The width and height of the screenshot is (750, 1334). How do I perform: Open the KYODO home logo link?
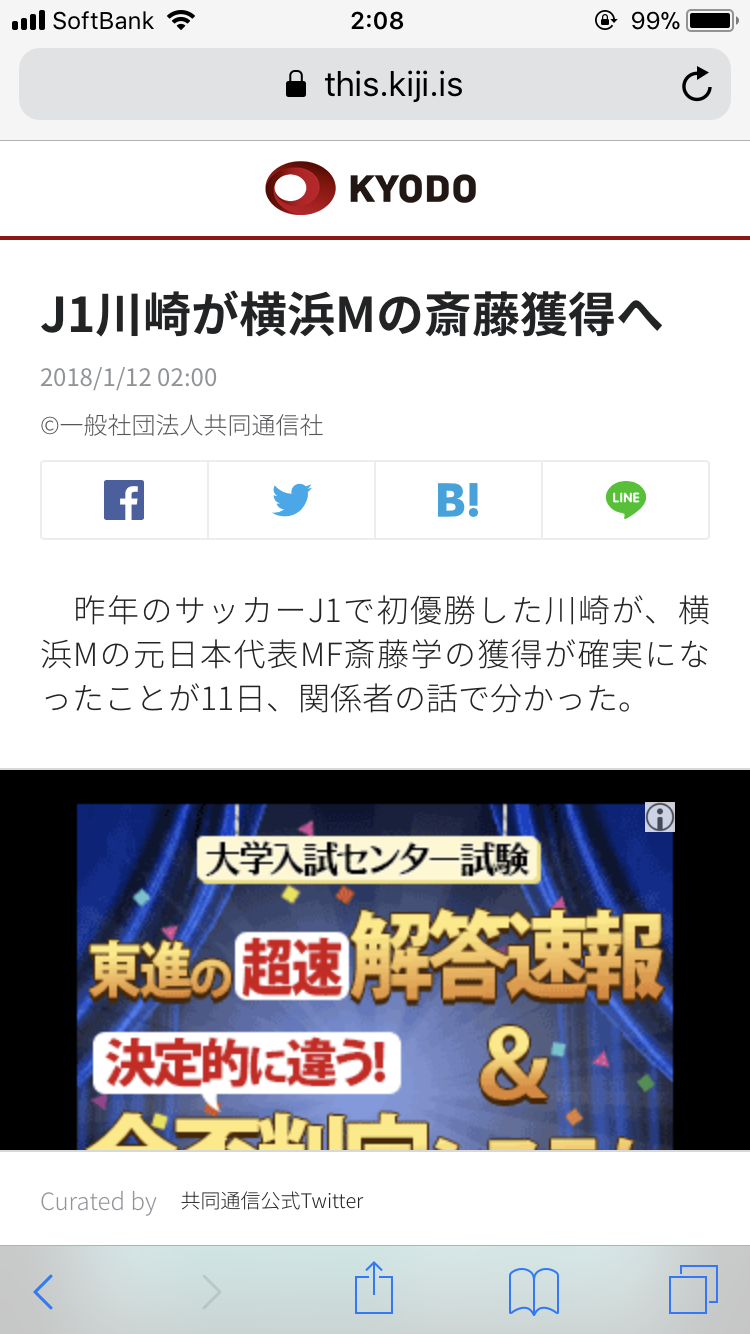pyautogui.click(x=371, y=188)
